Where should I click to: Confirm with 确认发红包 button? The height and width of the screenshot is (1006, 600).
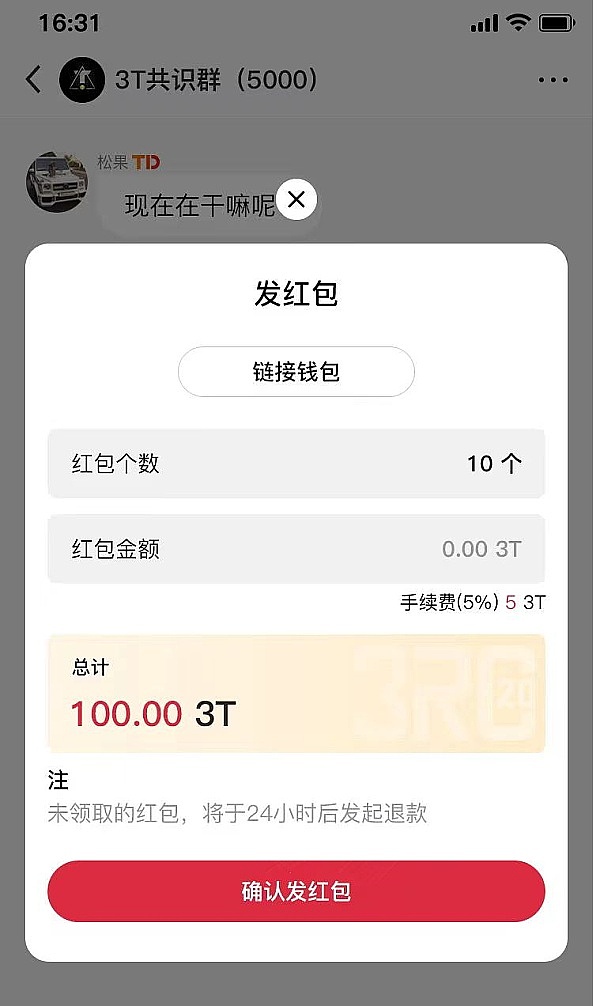tap(296, 891)
